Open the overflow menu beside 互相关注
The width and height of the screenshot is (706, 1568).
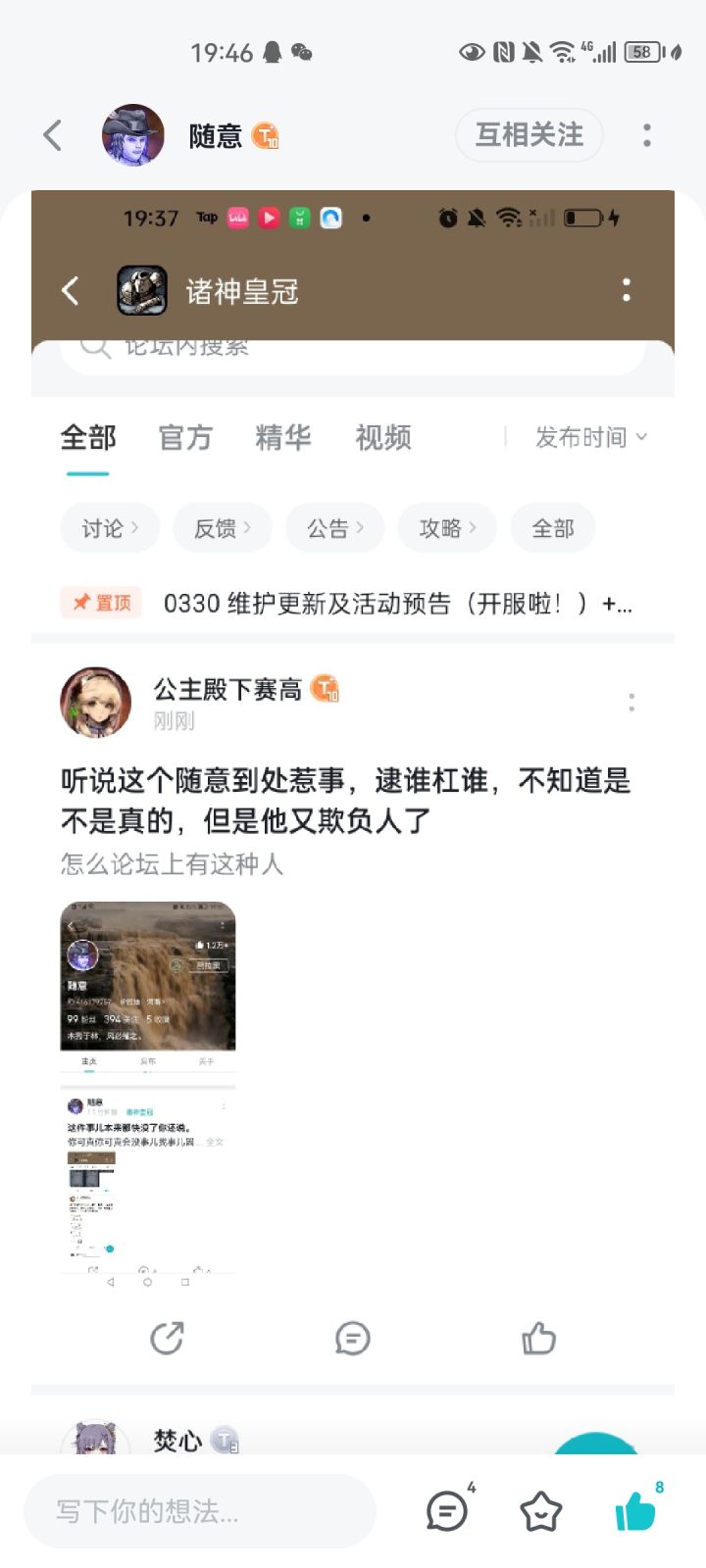click(647, 135)
